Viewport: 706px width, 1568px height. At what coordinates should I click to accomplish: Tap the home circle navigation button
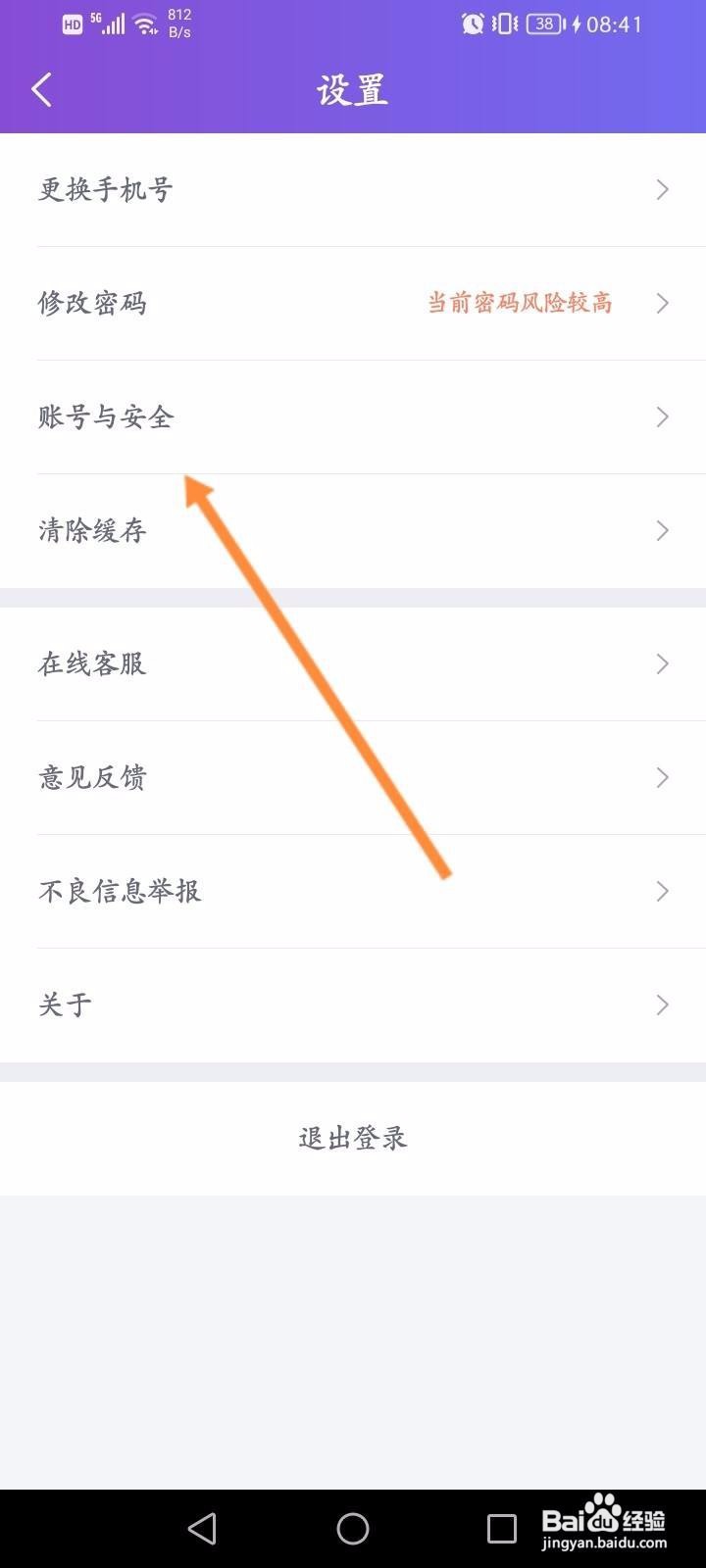pyautogui.click(x=353, y=1527)
